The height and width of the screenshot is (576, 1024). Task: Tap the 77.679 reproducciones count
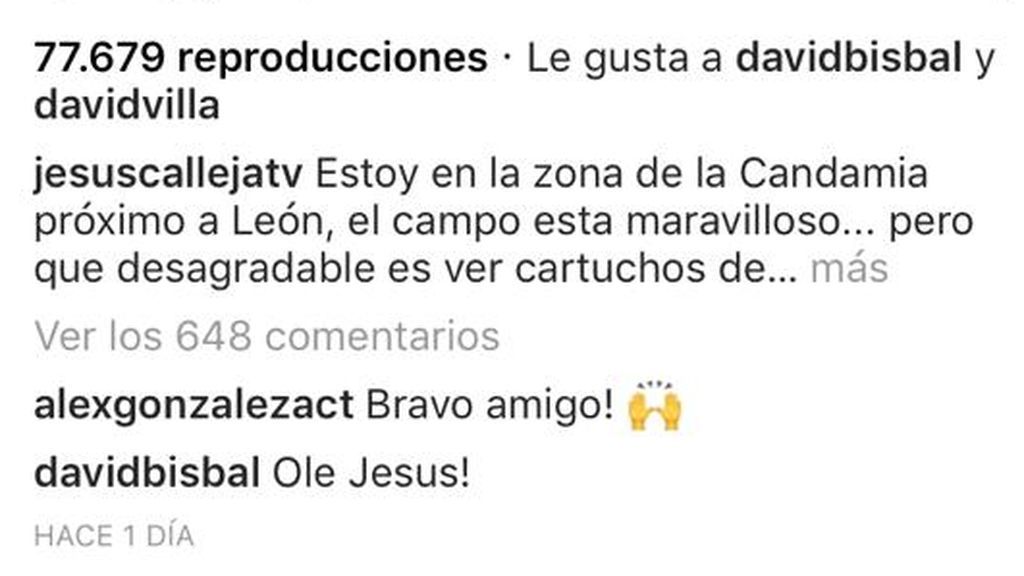260,59
